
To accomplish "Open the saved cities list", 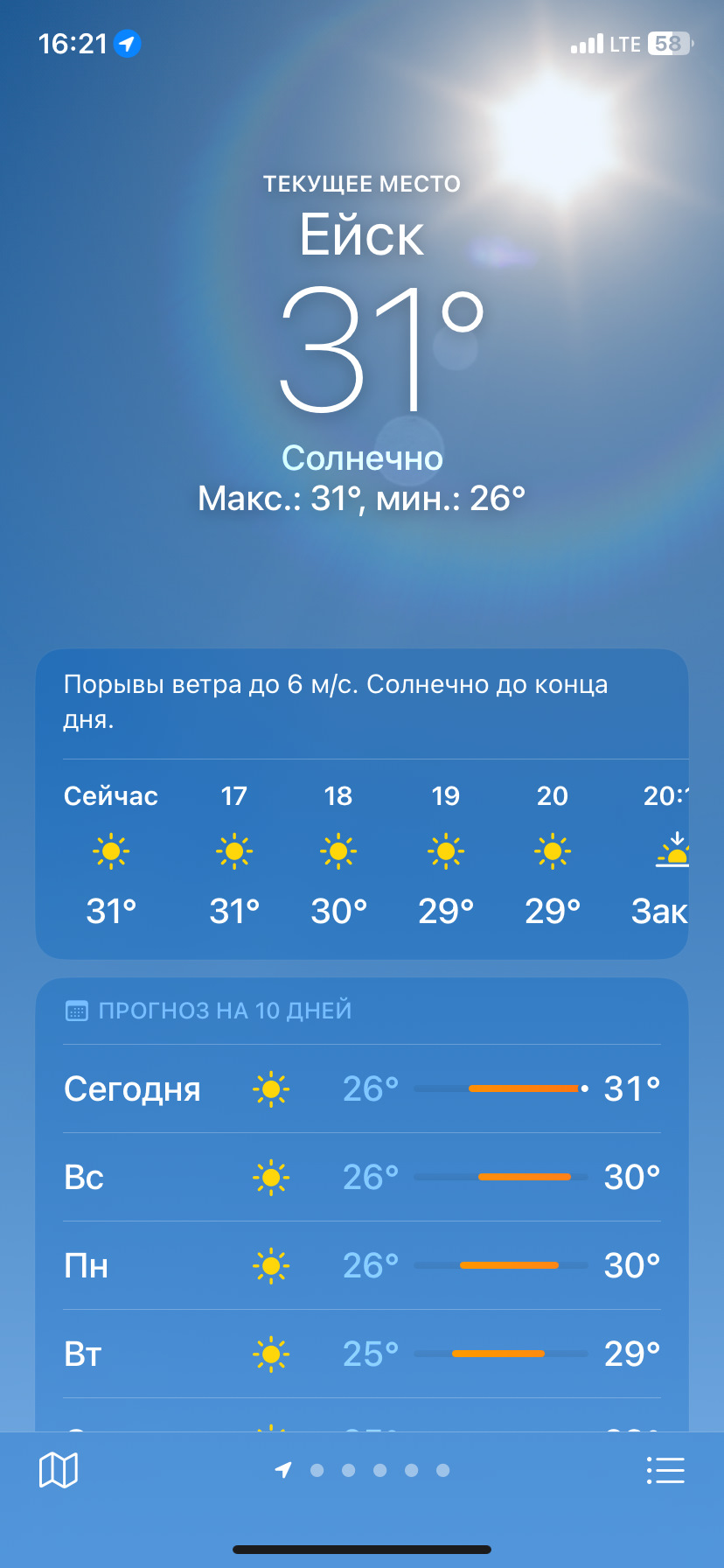I will click(x=665, y=1470).
